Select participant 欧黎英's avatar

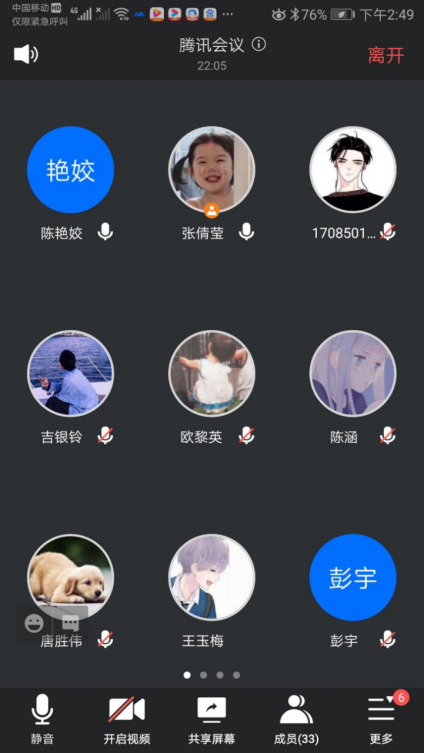212,374
